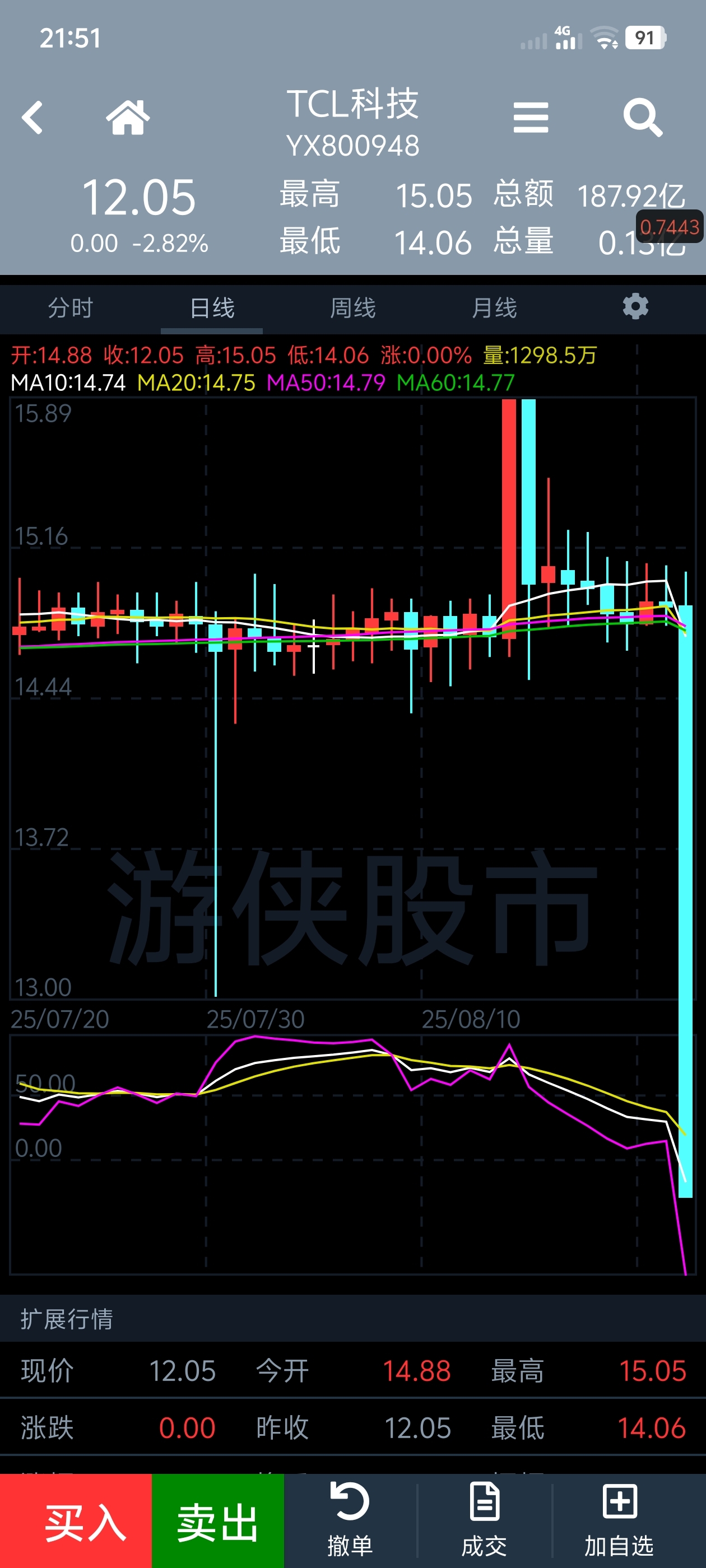Switch to the 分时 chart tab
The image size is (706, 1568).
[71, 307]
